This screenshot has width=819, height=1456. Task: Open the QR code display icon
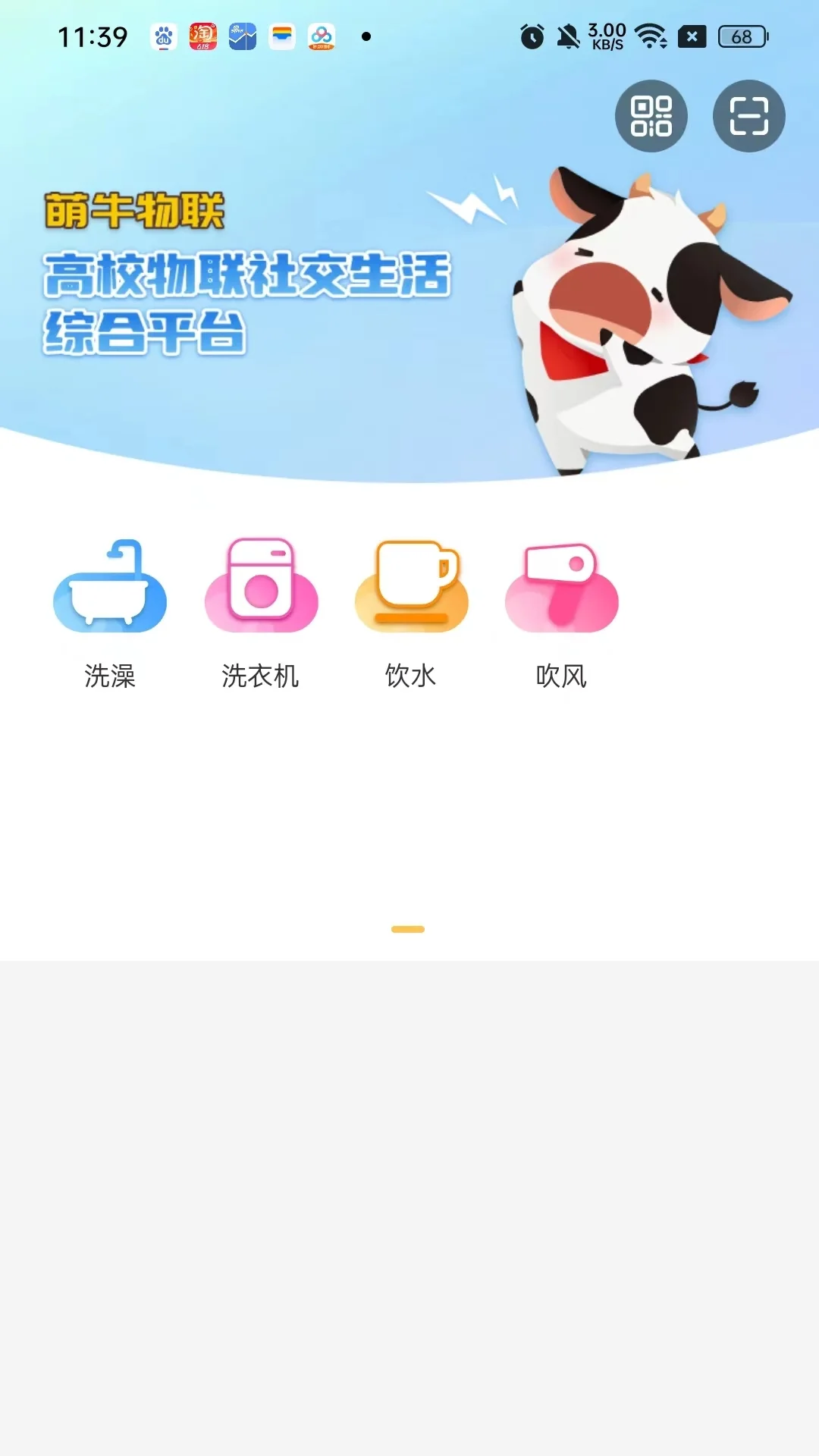pos(651,115)
